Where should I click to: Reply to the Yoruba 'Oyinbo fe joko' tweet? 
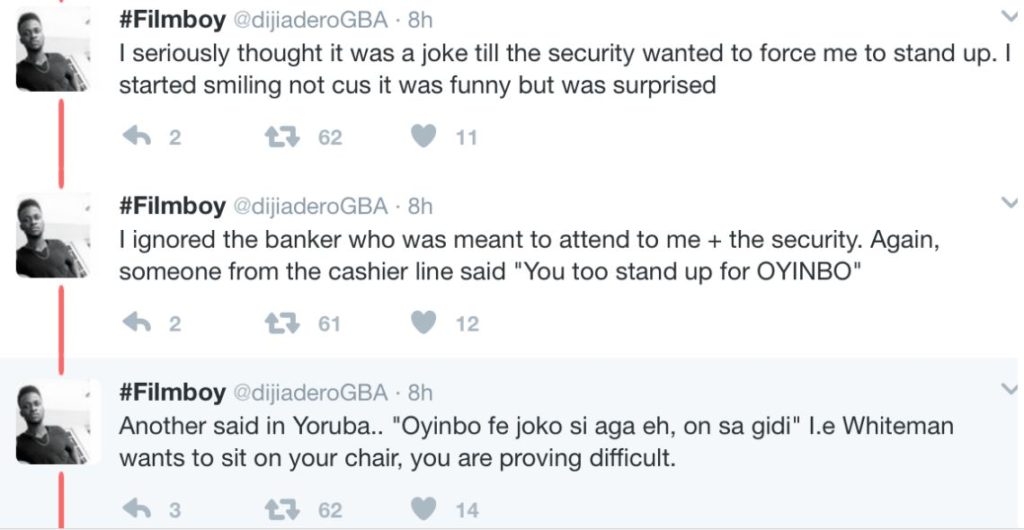click(x=136, y=509)
